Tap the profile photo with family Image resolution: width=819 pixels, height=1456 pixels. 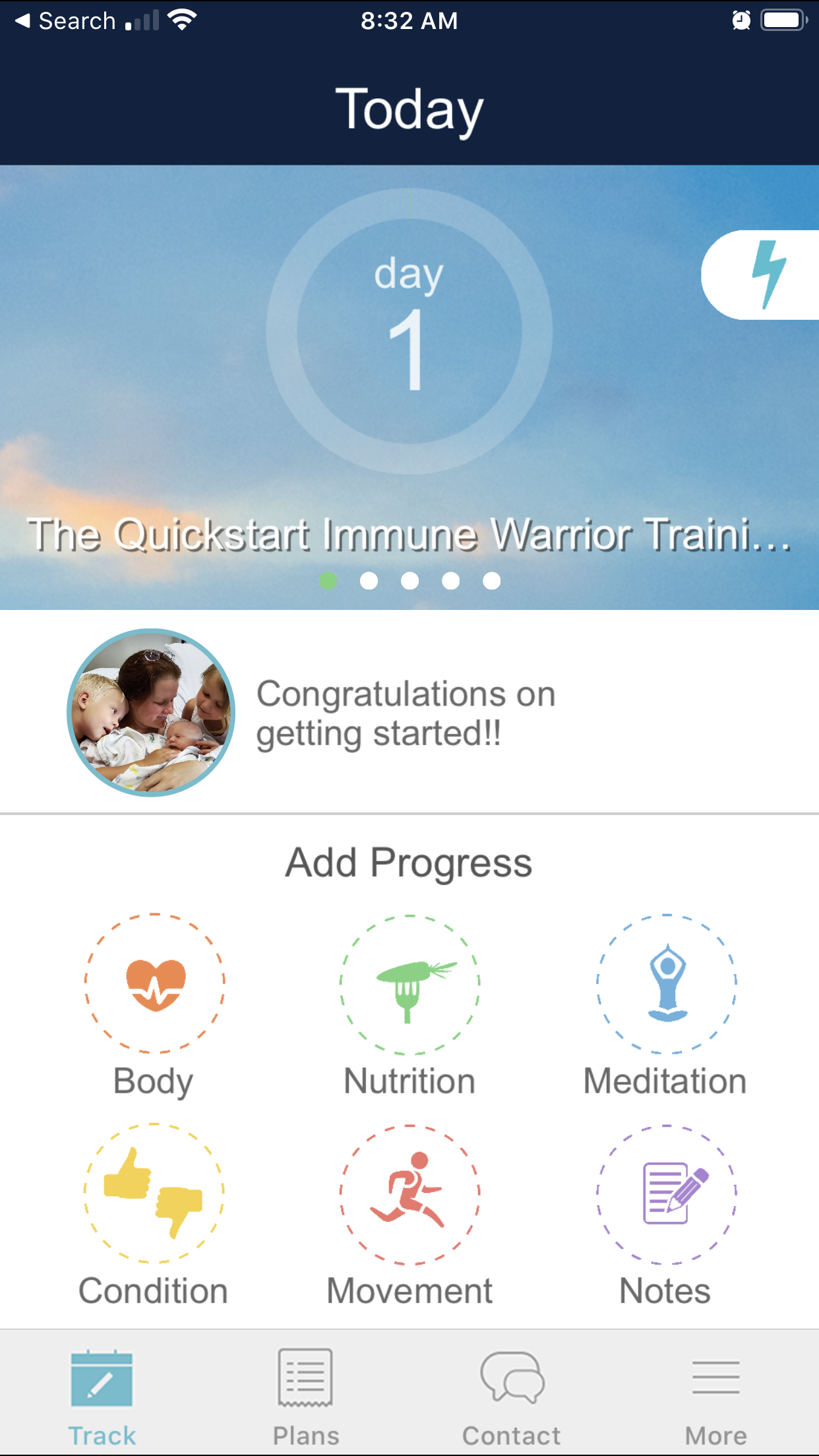152,713
